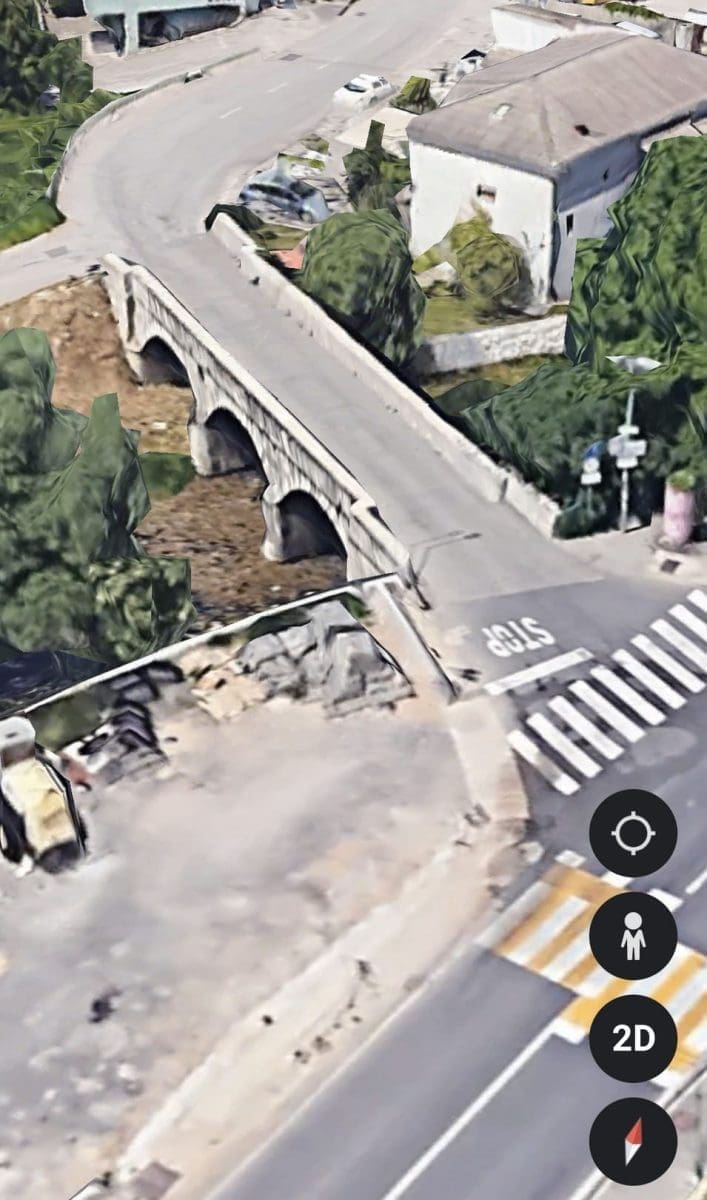
Task: Switch the map to 2D view
Action: tap(633, 1038)
